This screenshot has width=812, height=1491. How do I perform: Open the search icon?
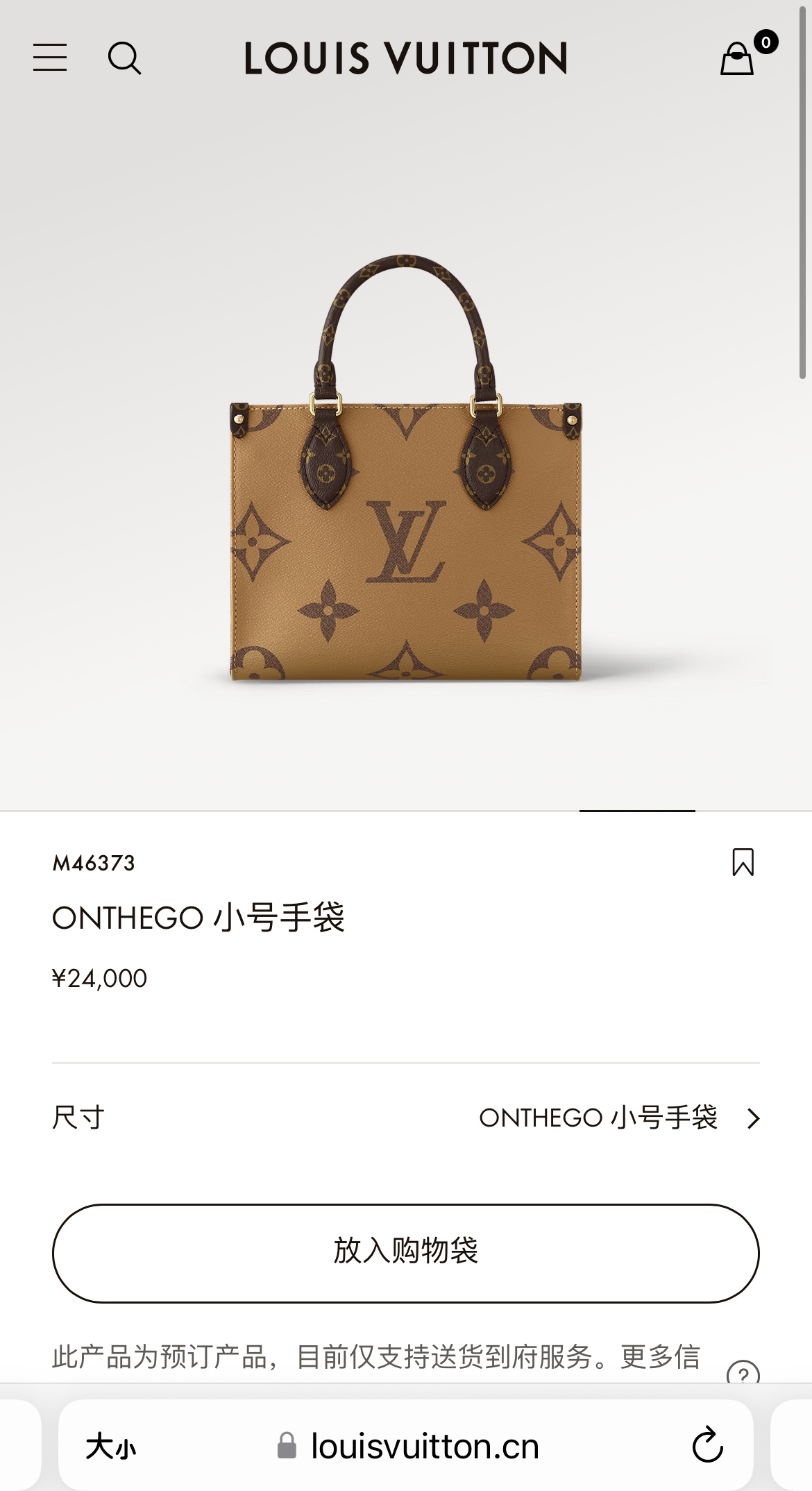[125, 58]
